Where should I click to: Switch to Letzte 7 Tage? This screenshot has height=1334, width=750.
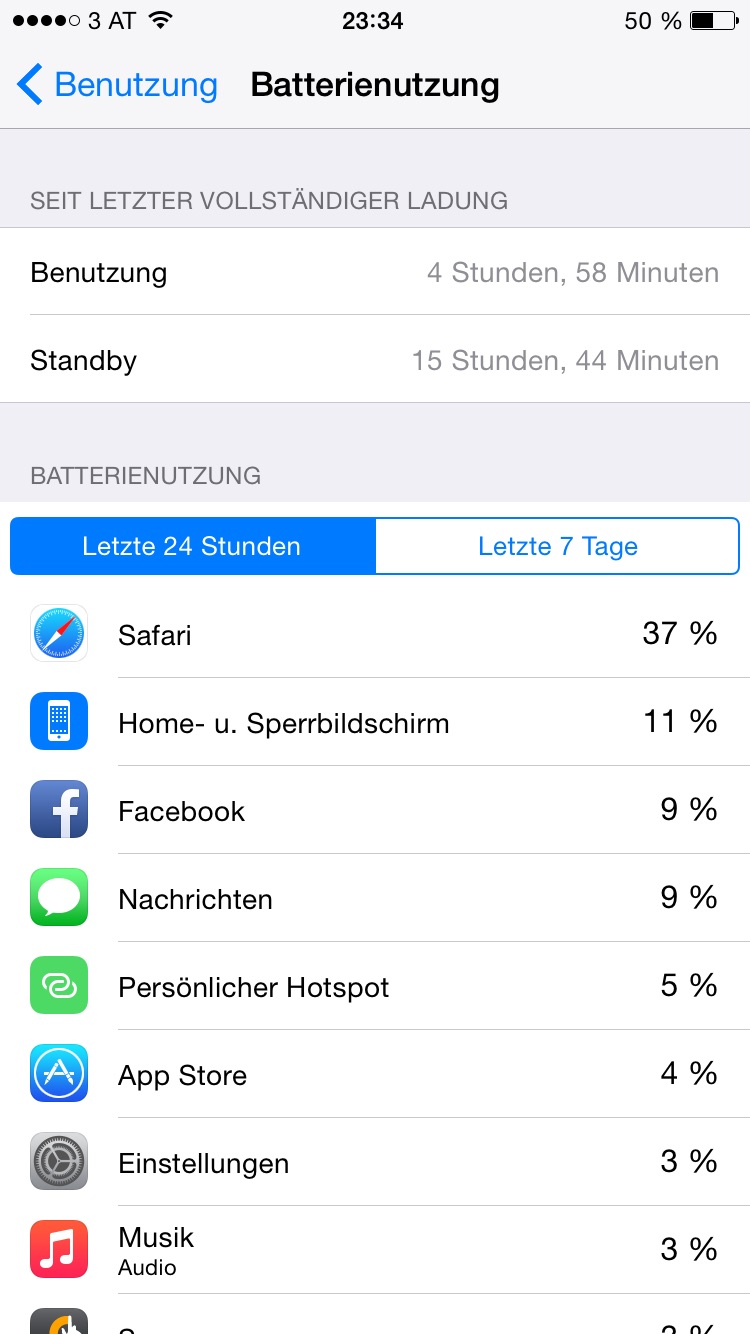[x=557, y=546]
